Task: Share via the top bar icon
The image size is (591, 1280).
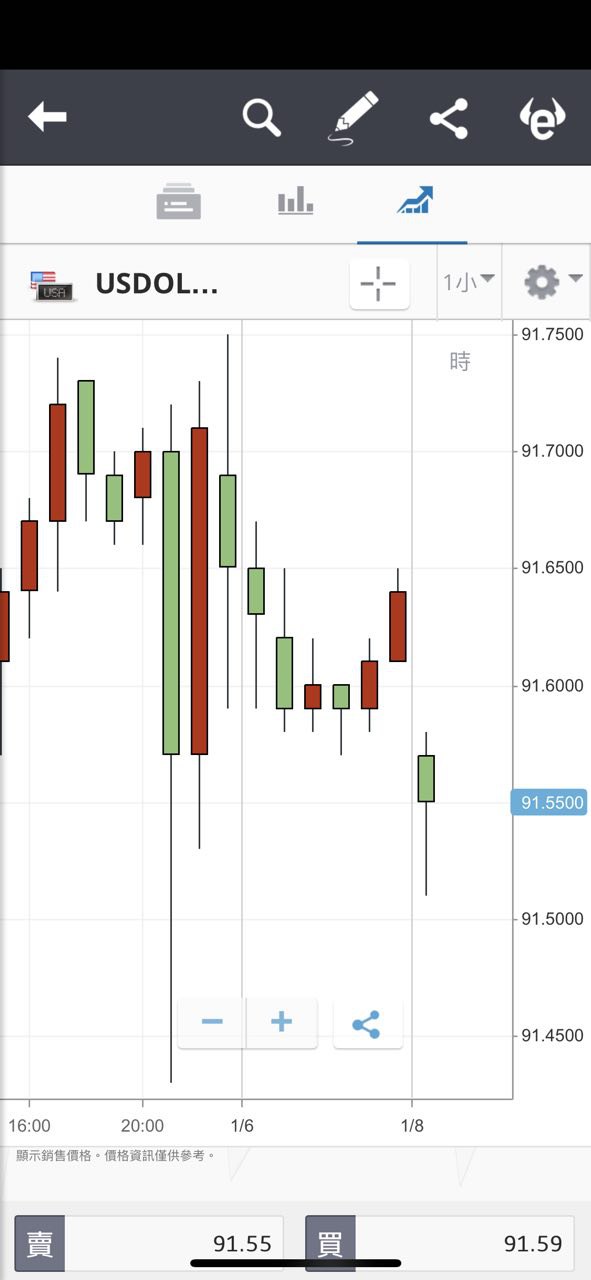Action: click(x=449, y=118)
